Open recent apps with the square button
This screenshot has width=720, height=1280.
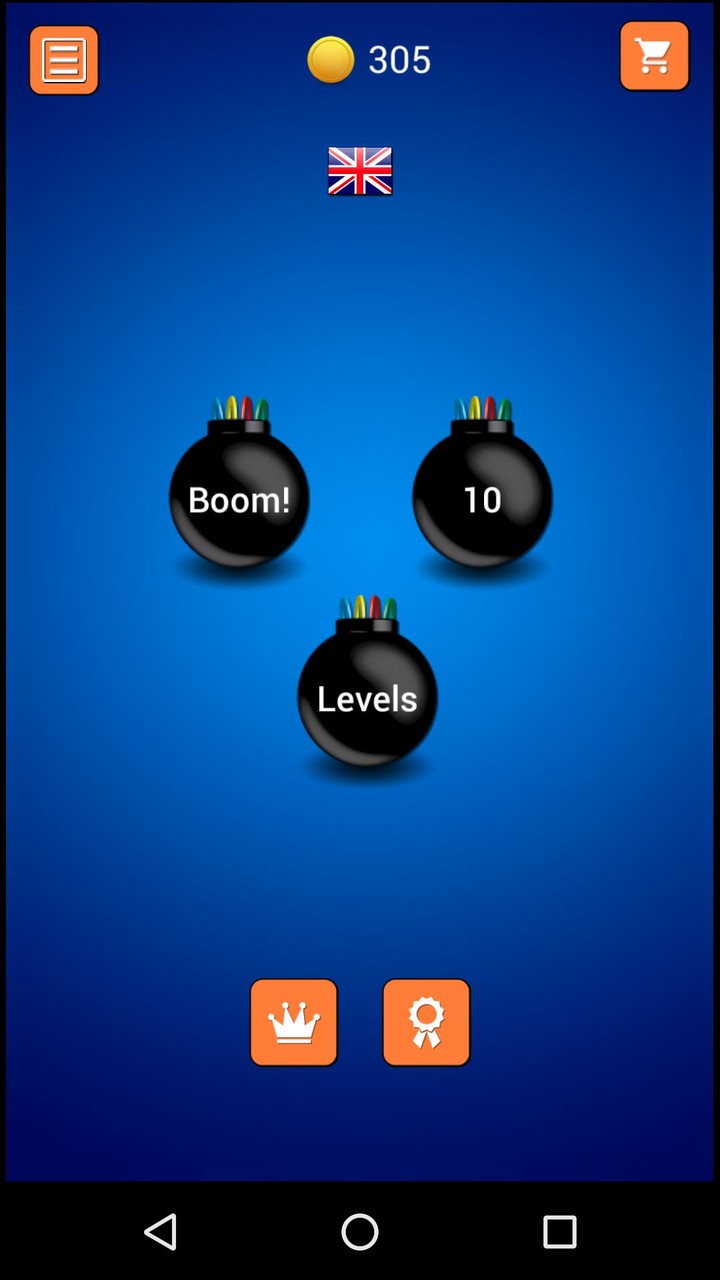[560, 1232]
